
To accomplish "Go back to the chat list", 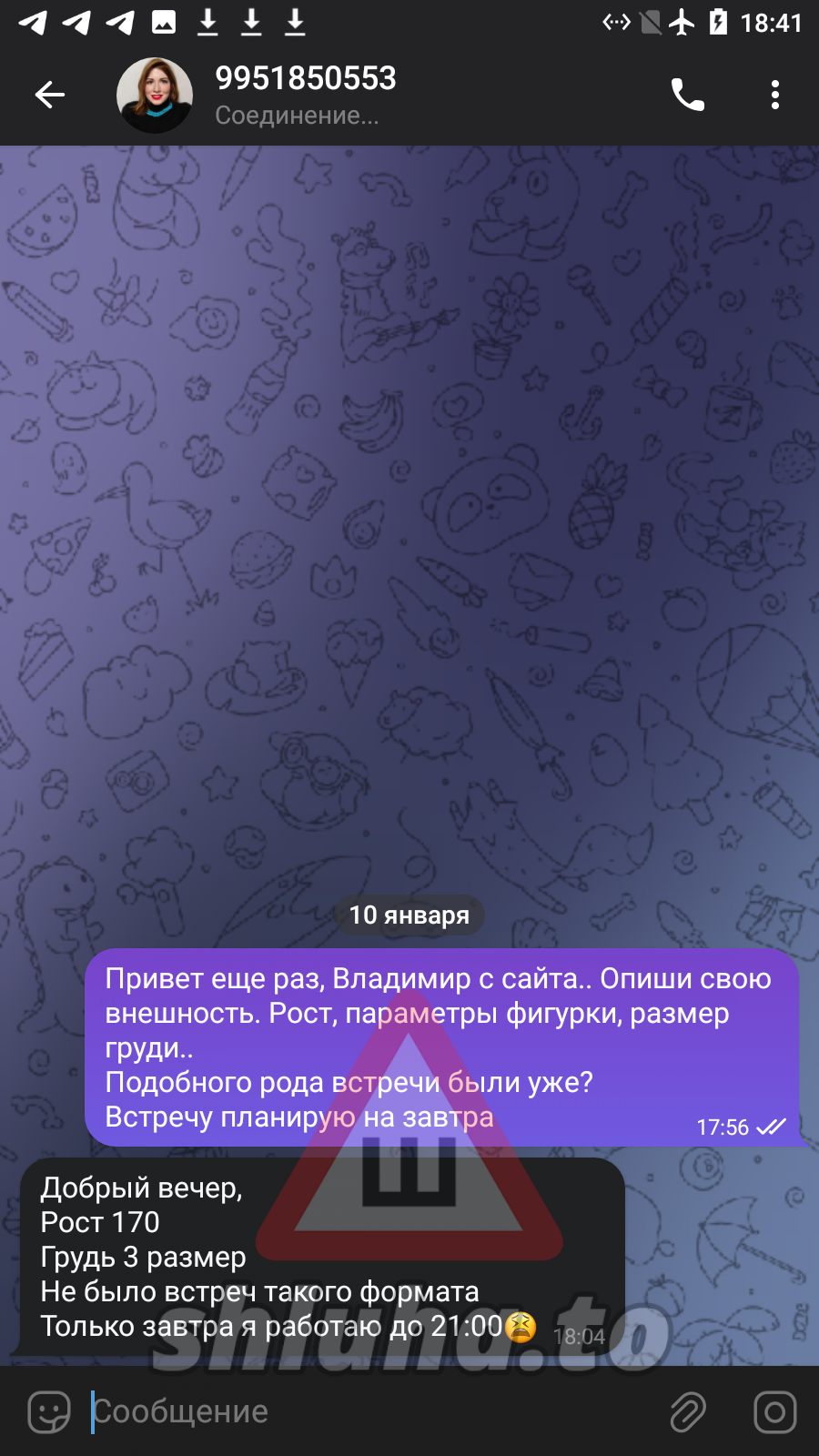I will 49,95.
